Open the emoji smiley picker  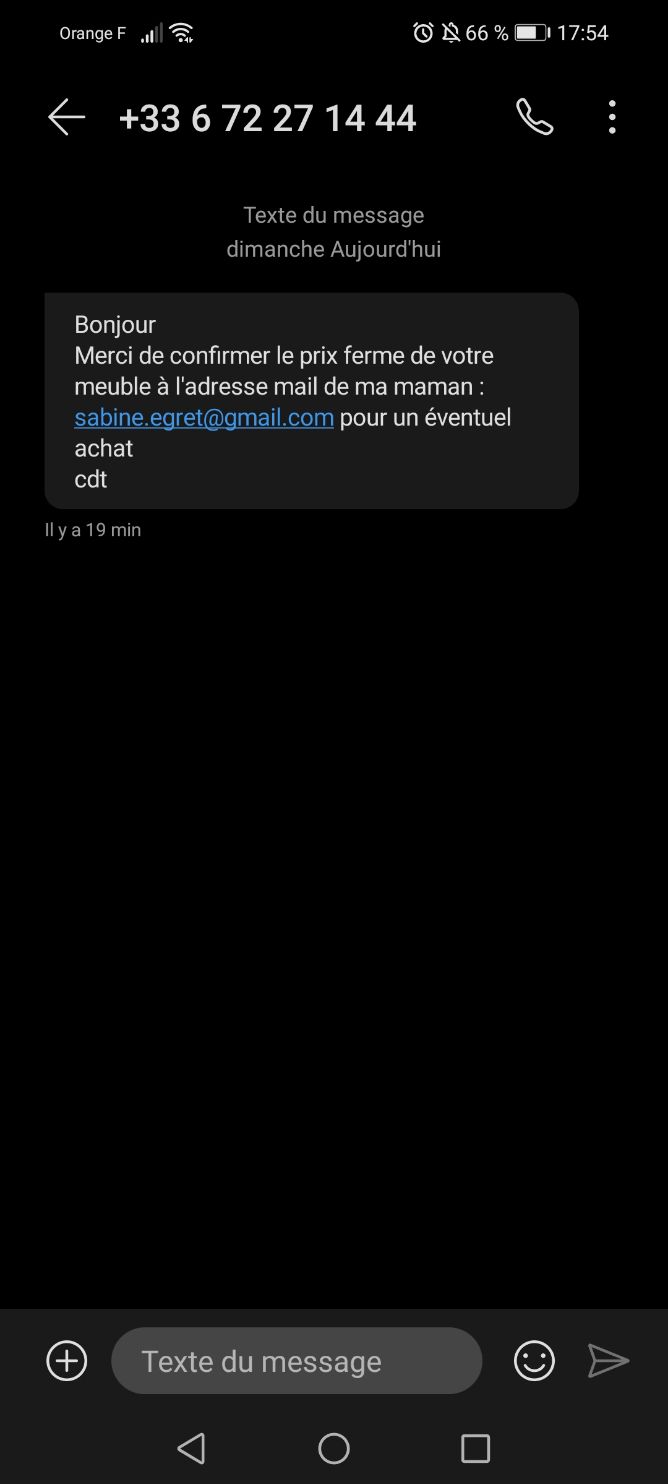pyautogui.click(x=534, y=1361)
